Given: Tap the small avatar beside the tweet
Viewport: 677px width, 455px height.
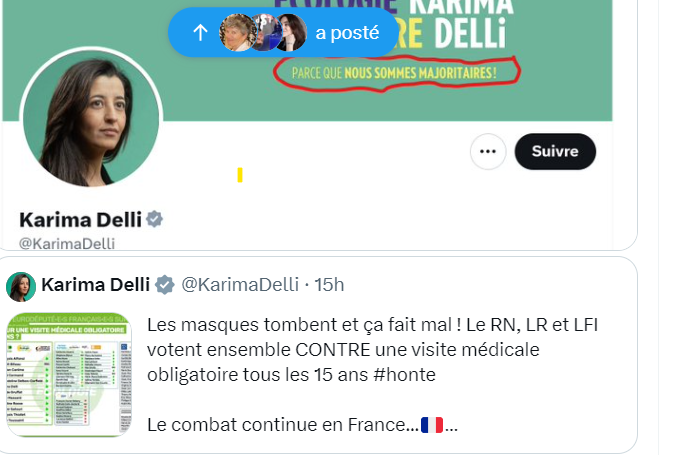Looking at the screenshot, I should (x=21, y=286).
